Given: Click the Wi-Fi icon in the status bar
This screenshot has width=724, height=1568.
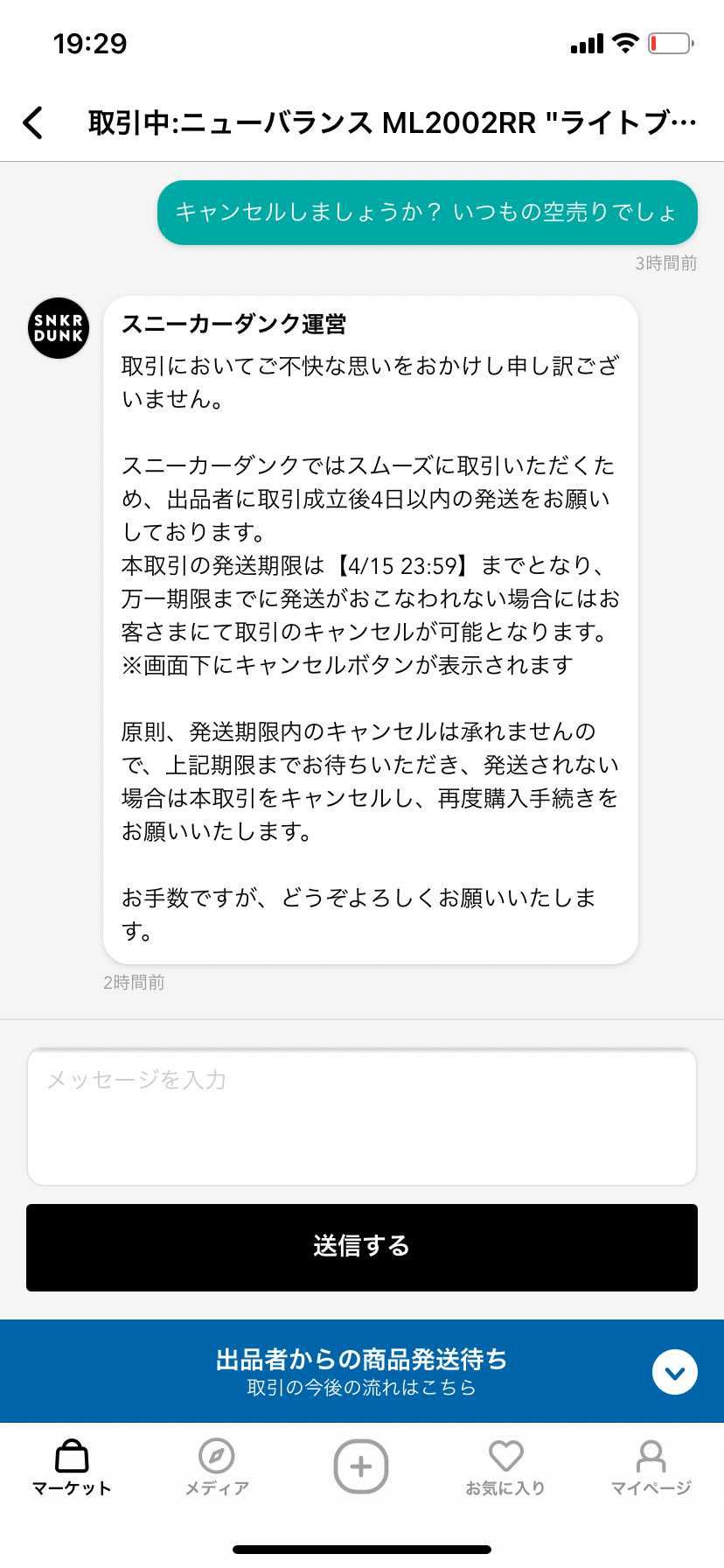Looking at the screenshot, I should [623, 42].
